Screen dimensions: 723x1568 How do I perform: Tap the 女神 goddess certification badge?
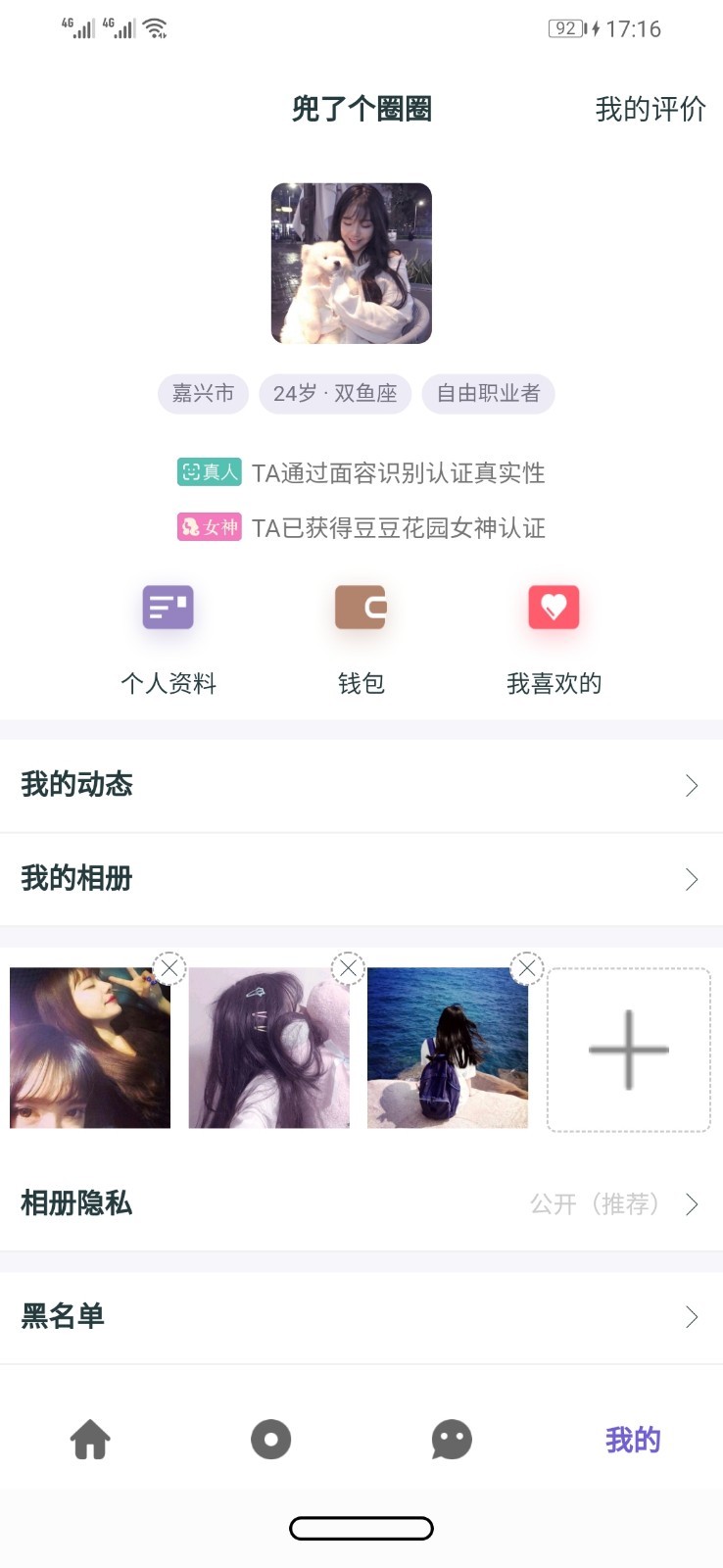(208, 528)
